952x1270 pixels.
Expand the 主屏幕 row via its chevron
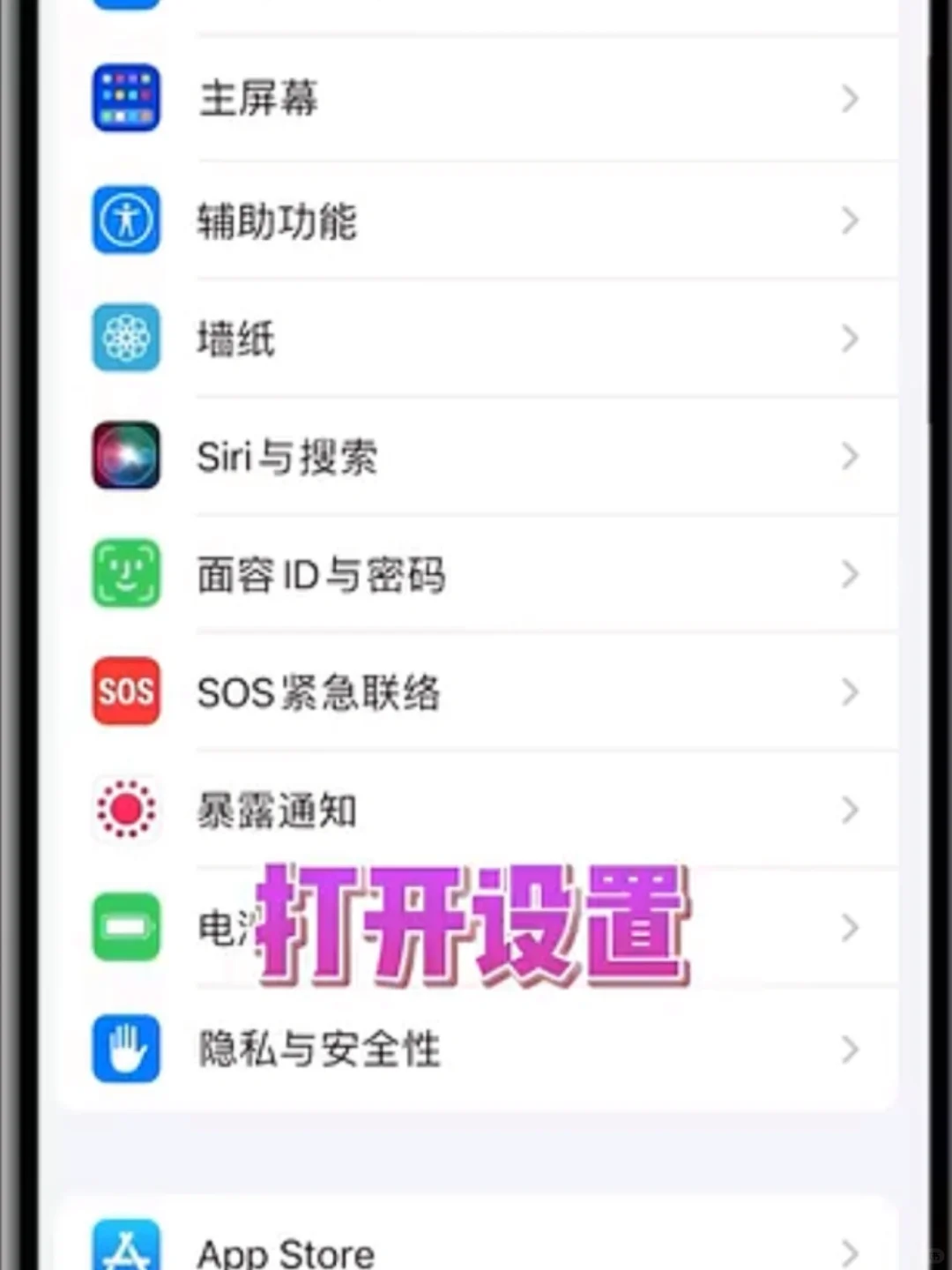(849, 99)
